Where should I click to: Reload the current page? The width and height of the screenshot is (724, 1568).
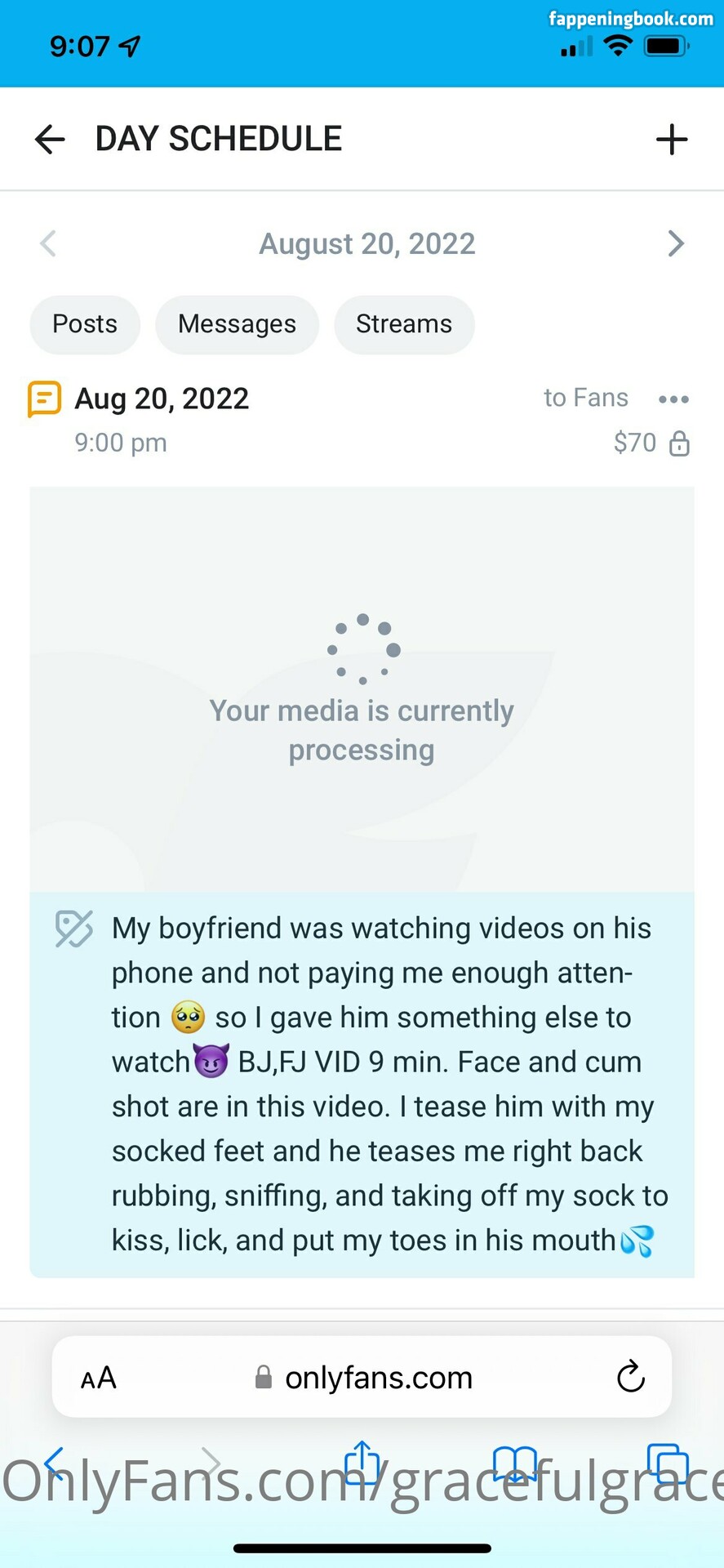631,1377
